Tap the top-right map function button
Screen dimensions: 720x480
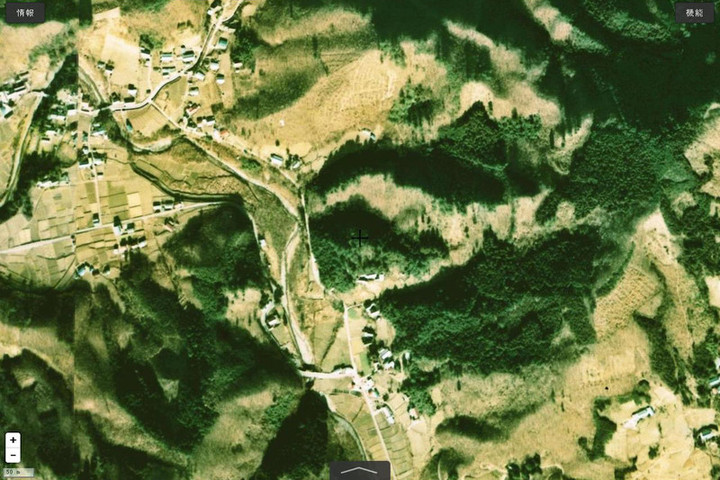[x=694, y=13]
